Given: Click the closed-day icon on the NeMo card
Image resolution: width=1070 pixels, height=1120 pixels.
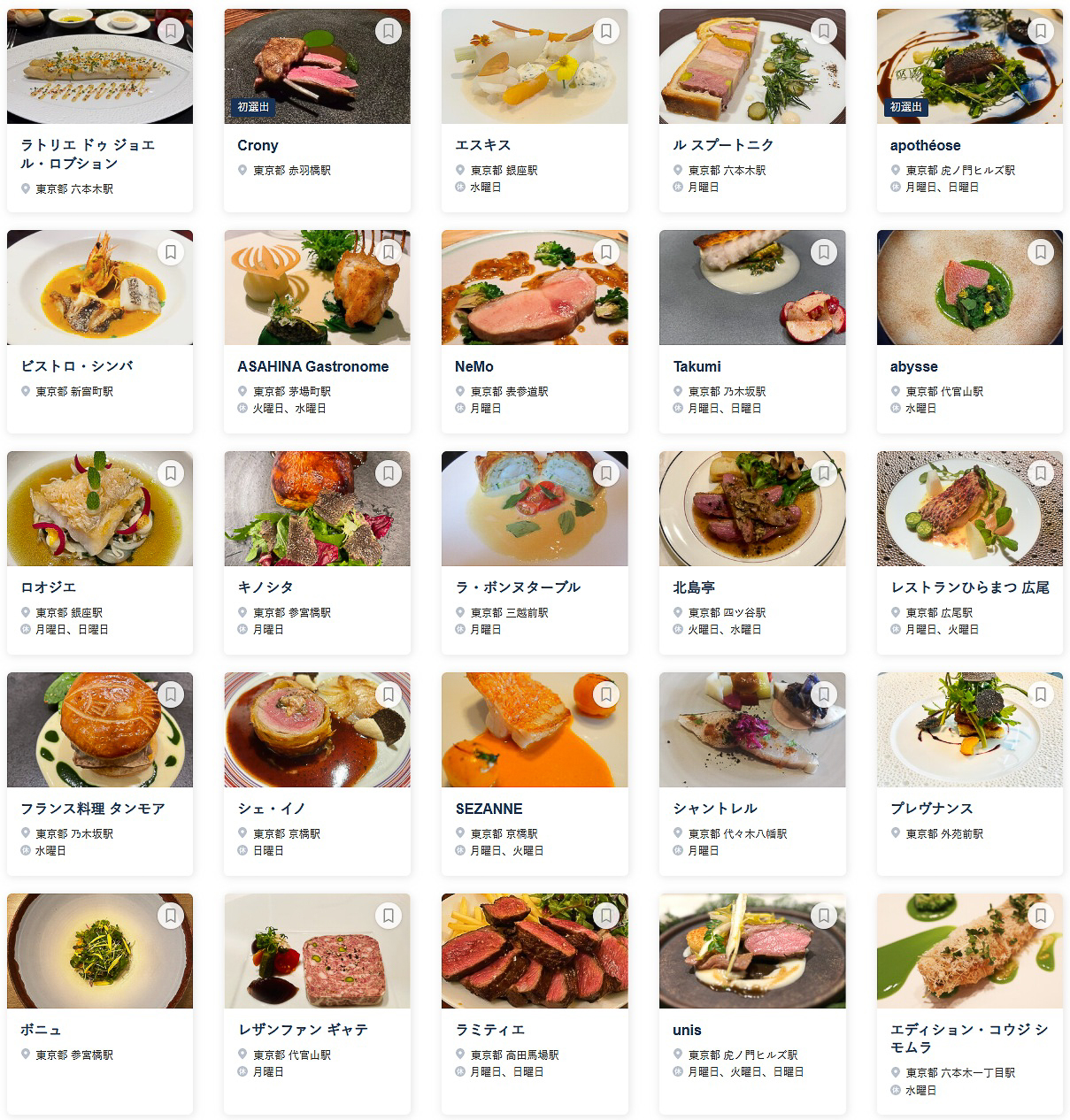Looking at the screenshot, I should (x=458, y=408).
